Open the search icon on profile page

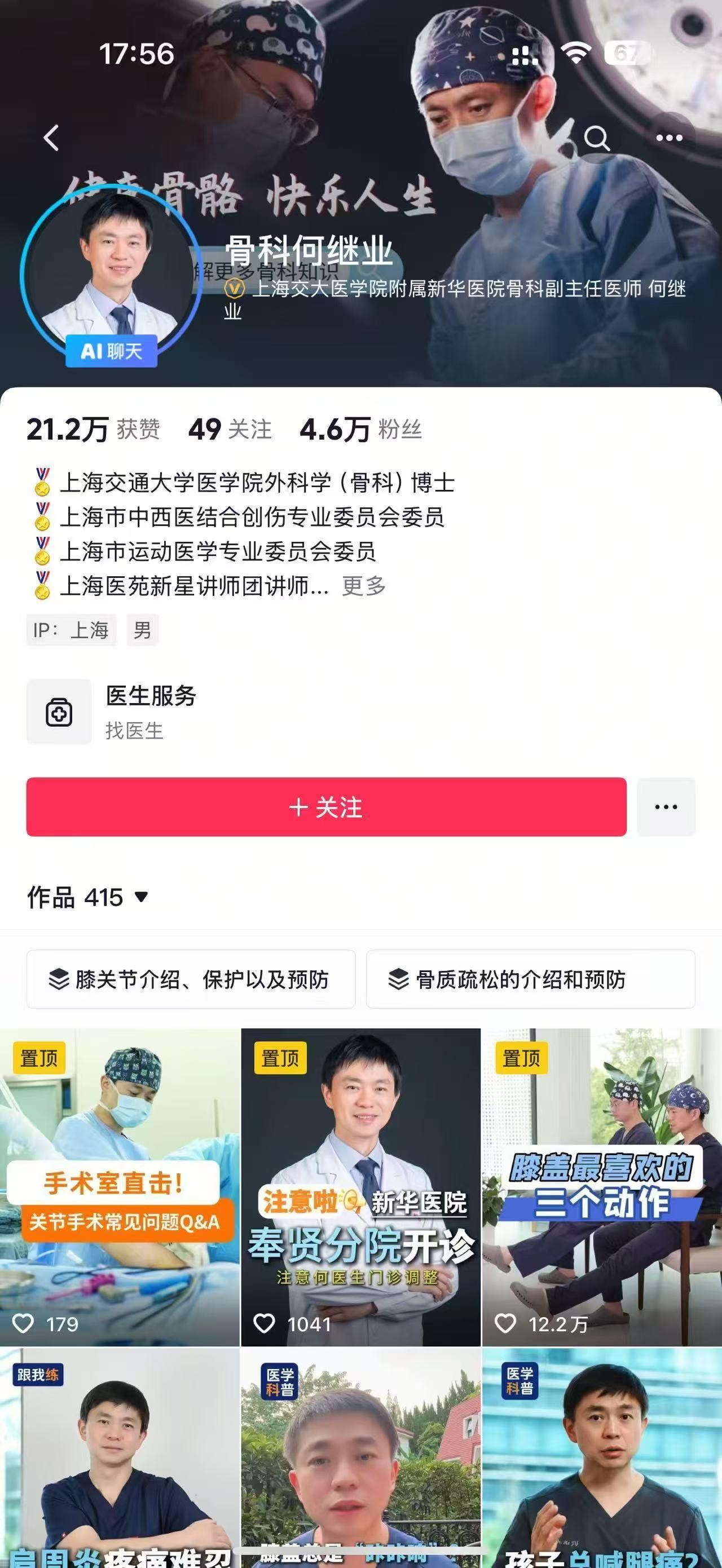[x=599, y=138]
